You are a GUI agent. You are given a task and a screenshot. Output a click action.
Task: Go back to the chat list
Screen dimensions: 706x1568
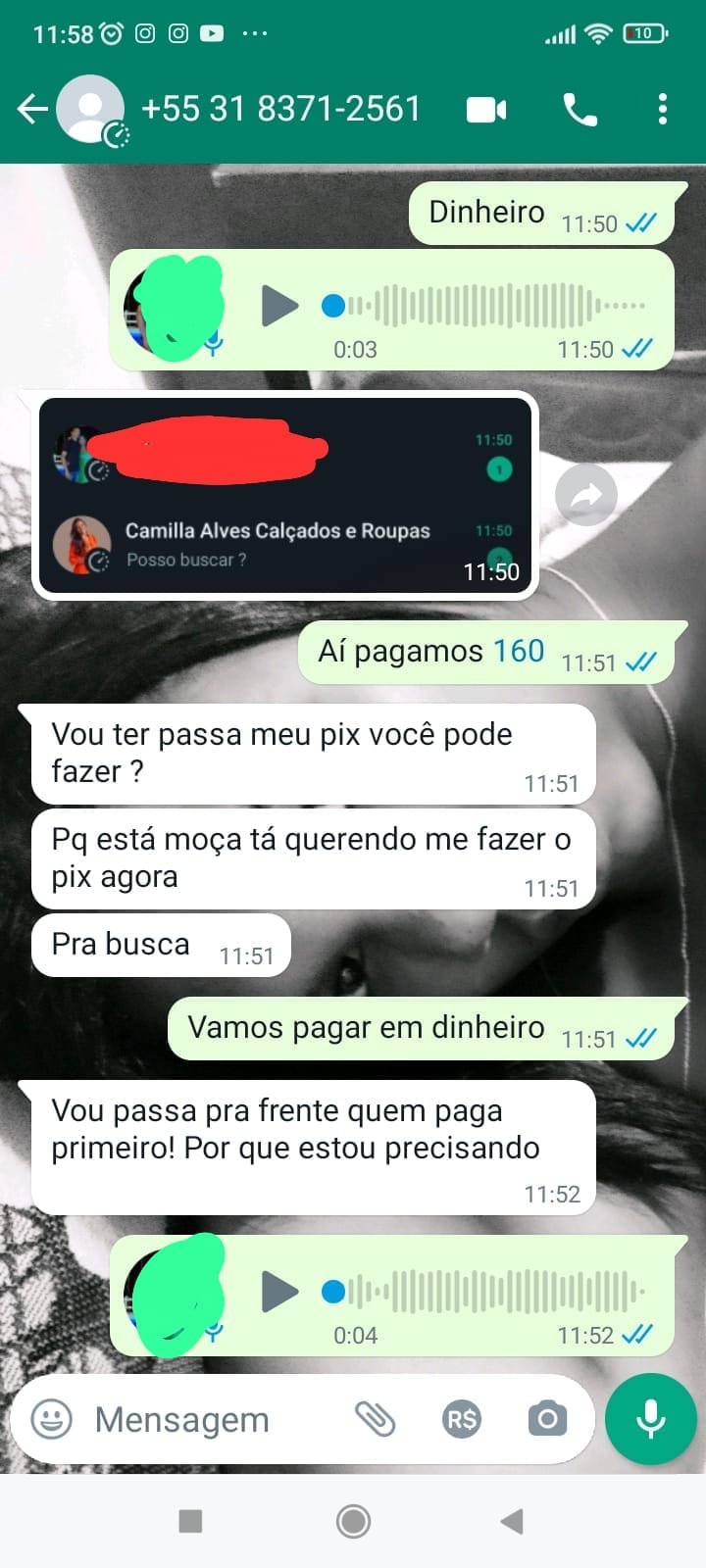pyautogui.click(x=32, y=109)
